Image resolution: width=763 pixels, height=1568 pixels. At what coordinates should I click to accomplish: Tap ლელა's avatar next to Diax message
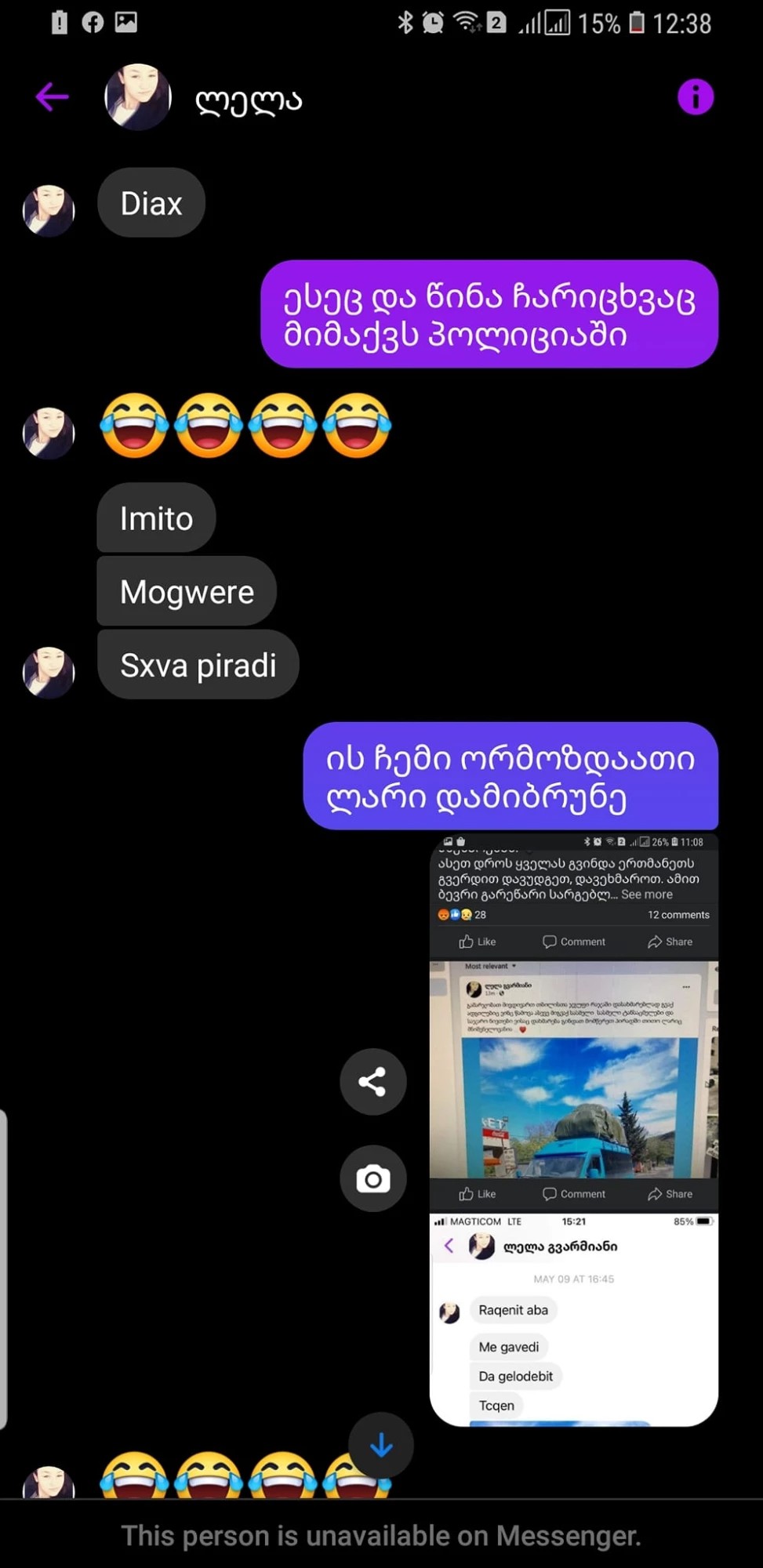click(49, 210)
